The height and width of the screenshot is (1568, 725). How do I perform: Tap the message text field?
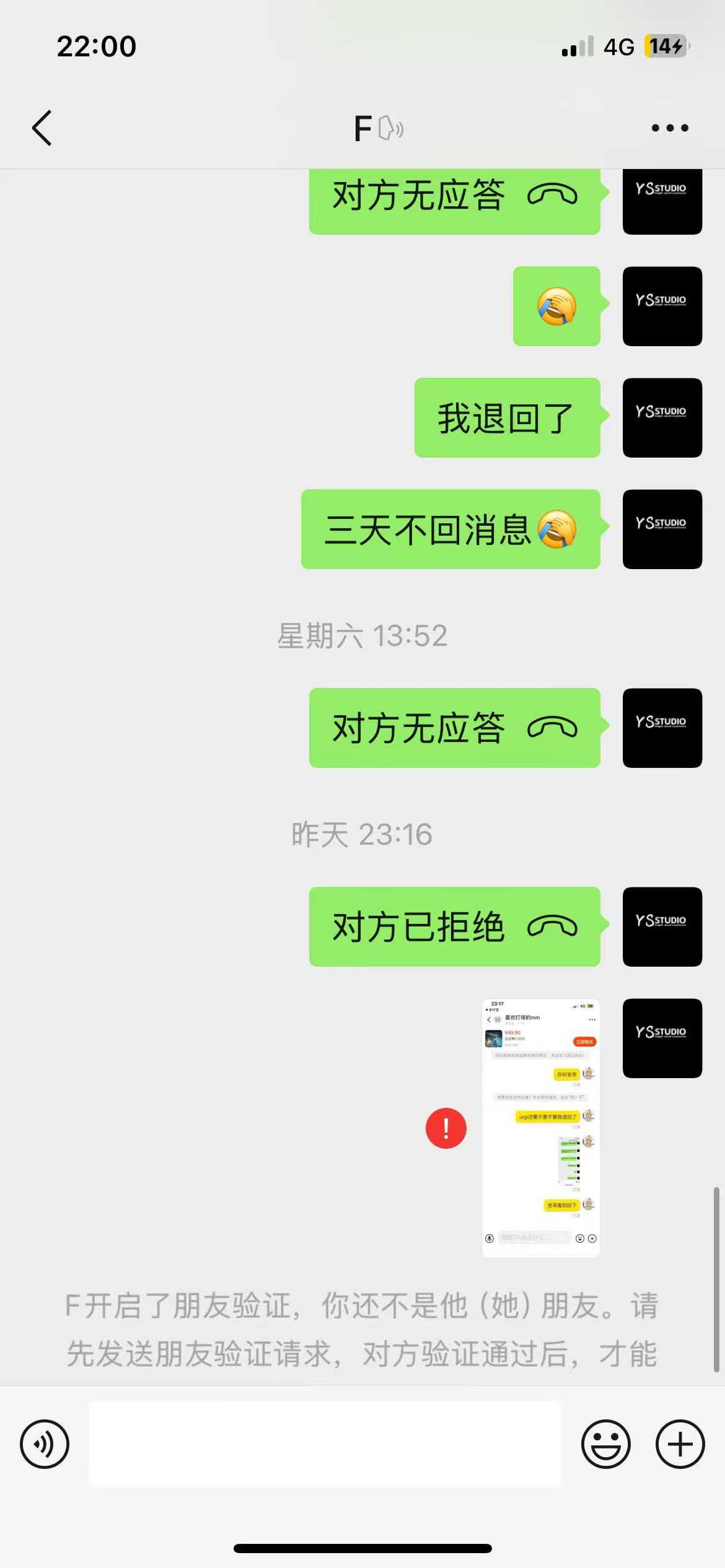(325, 1444)
